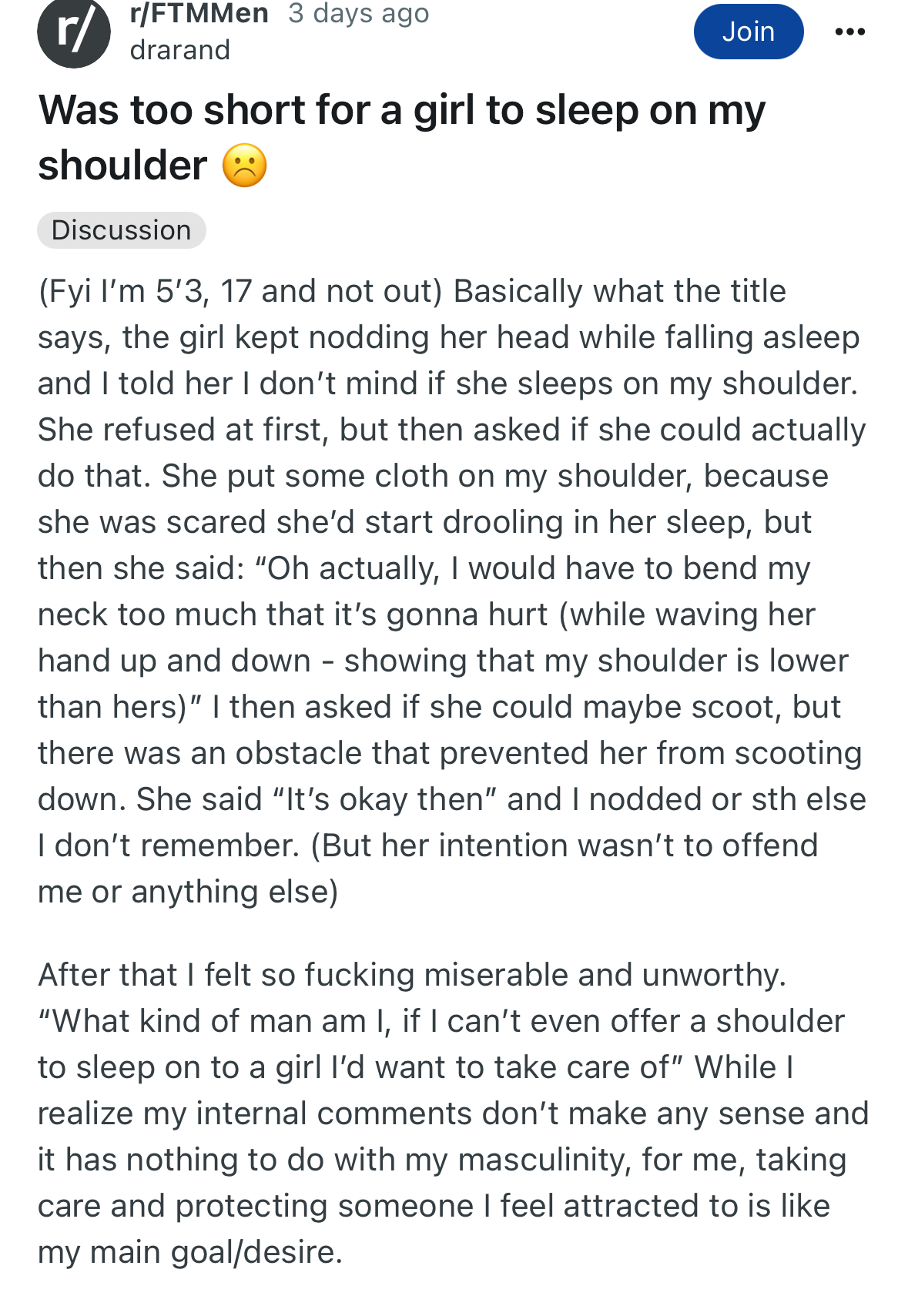This screenshot has height=1316, width=908.
Task: Select the Discussion flair chip
Action: click(122, 230)
